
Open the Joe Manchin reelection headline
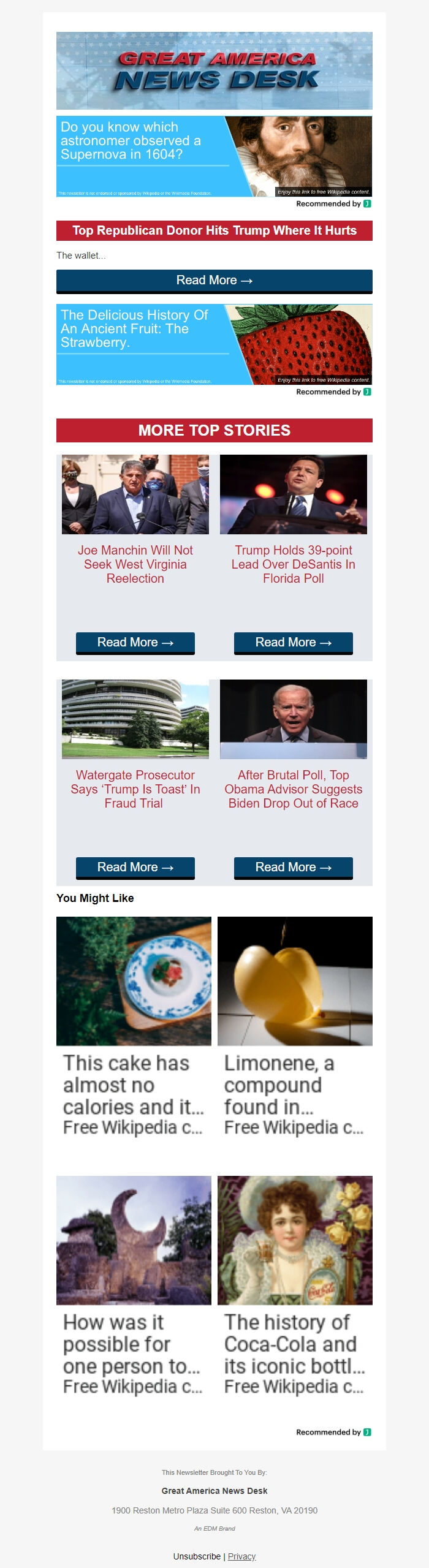coord(135,564)
